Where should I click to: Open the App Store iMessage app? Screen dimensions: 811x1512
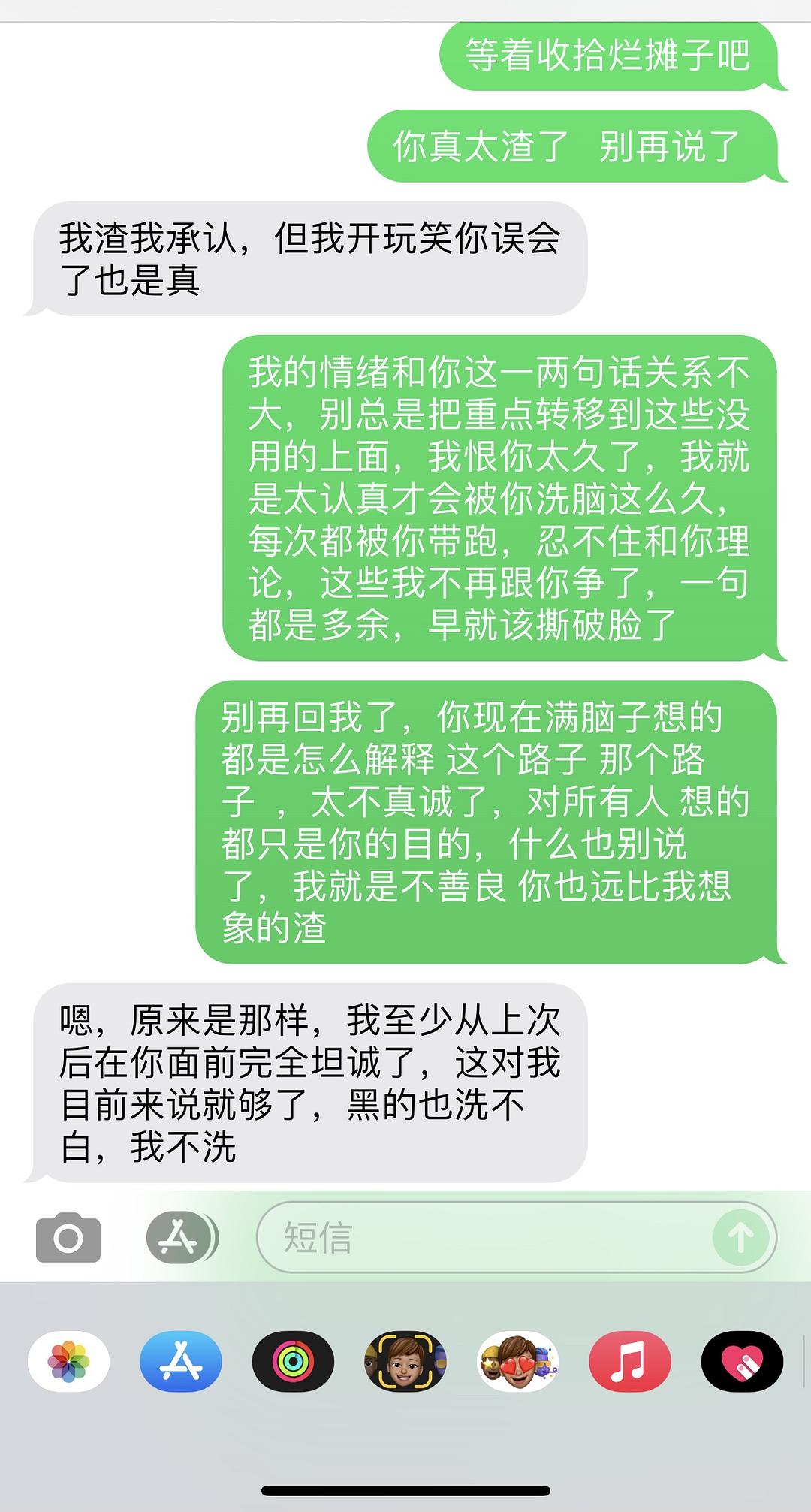coord(181,1361)
